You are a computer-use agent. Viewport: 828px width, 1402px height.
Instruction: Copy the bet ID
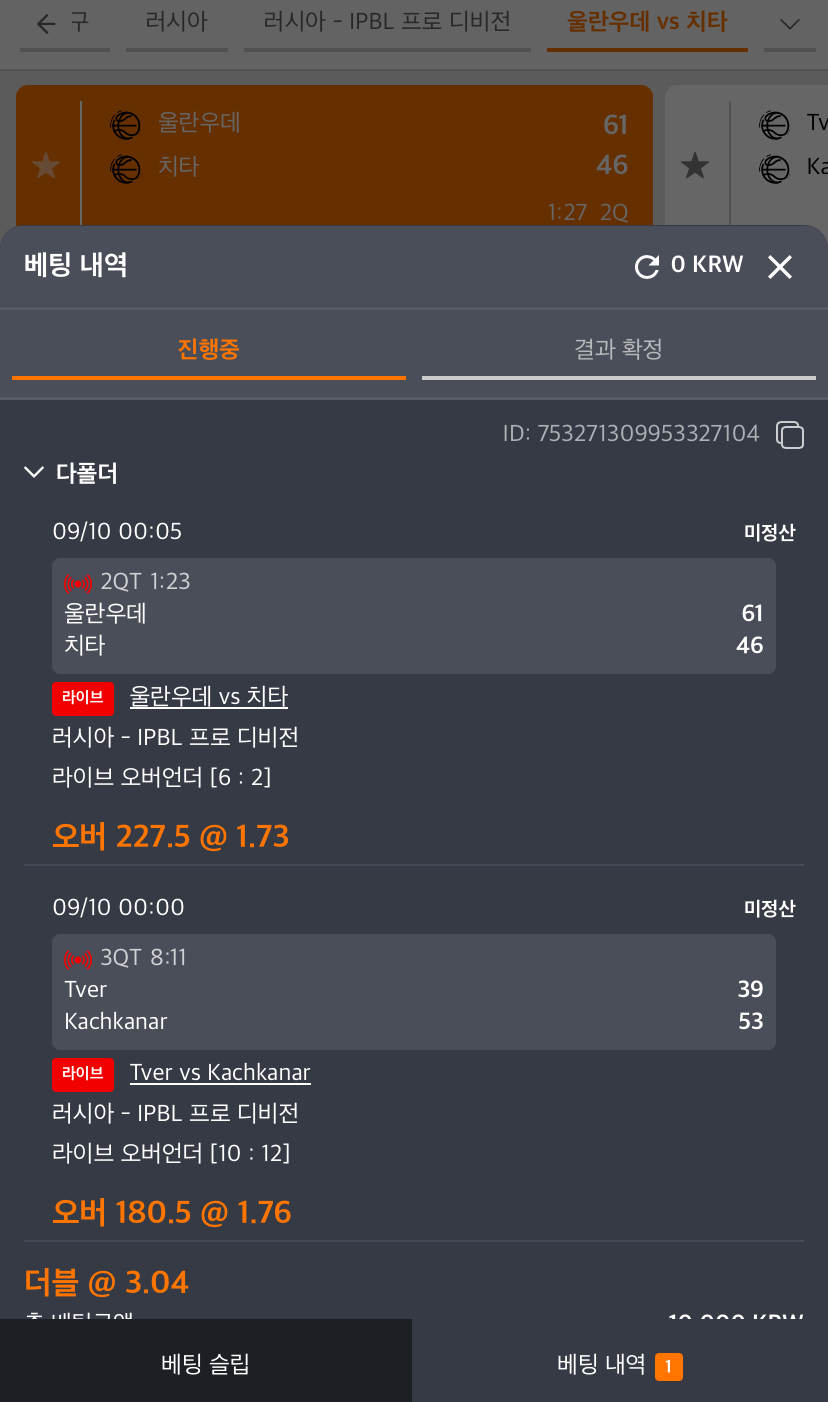790,434
